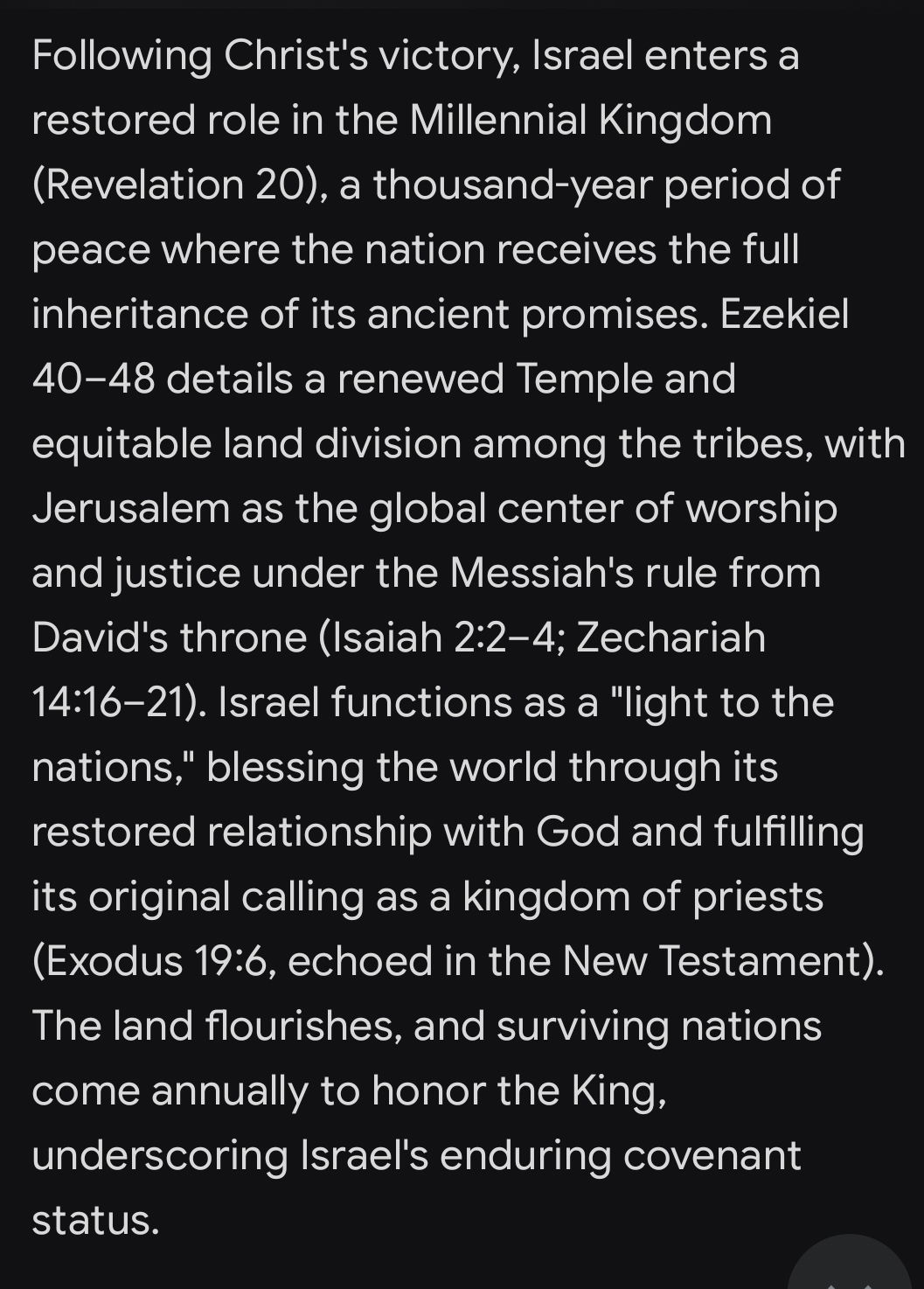Screen dimensions: 924x1289
Task: Tap the round floating action button
Action: [851, 1267]
